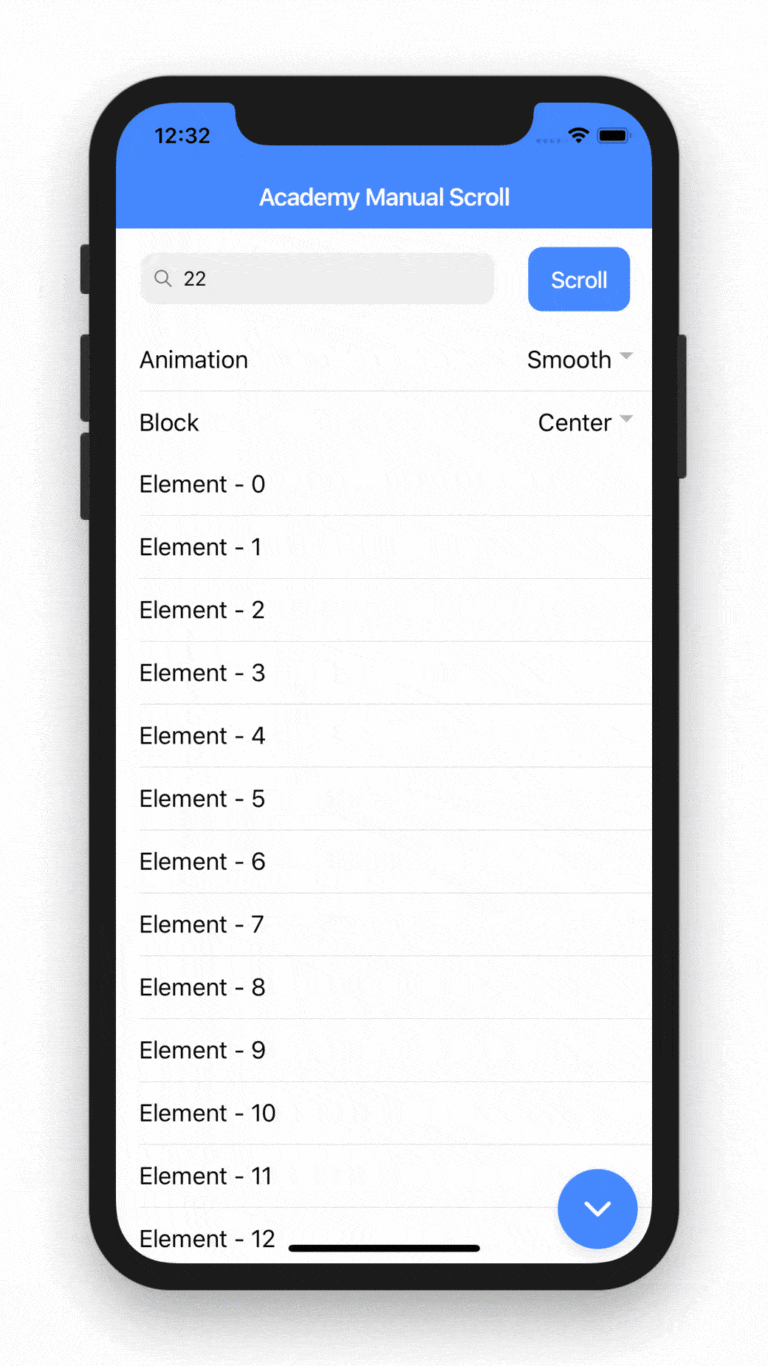The image size is (768, 1366).
Task: Tap the floating down-chevron button
Action: [597, 1209]
